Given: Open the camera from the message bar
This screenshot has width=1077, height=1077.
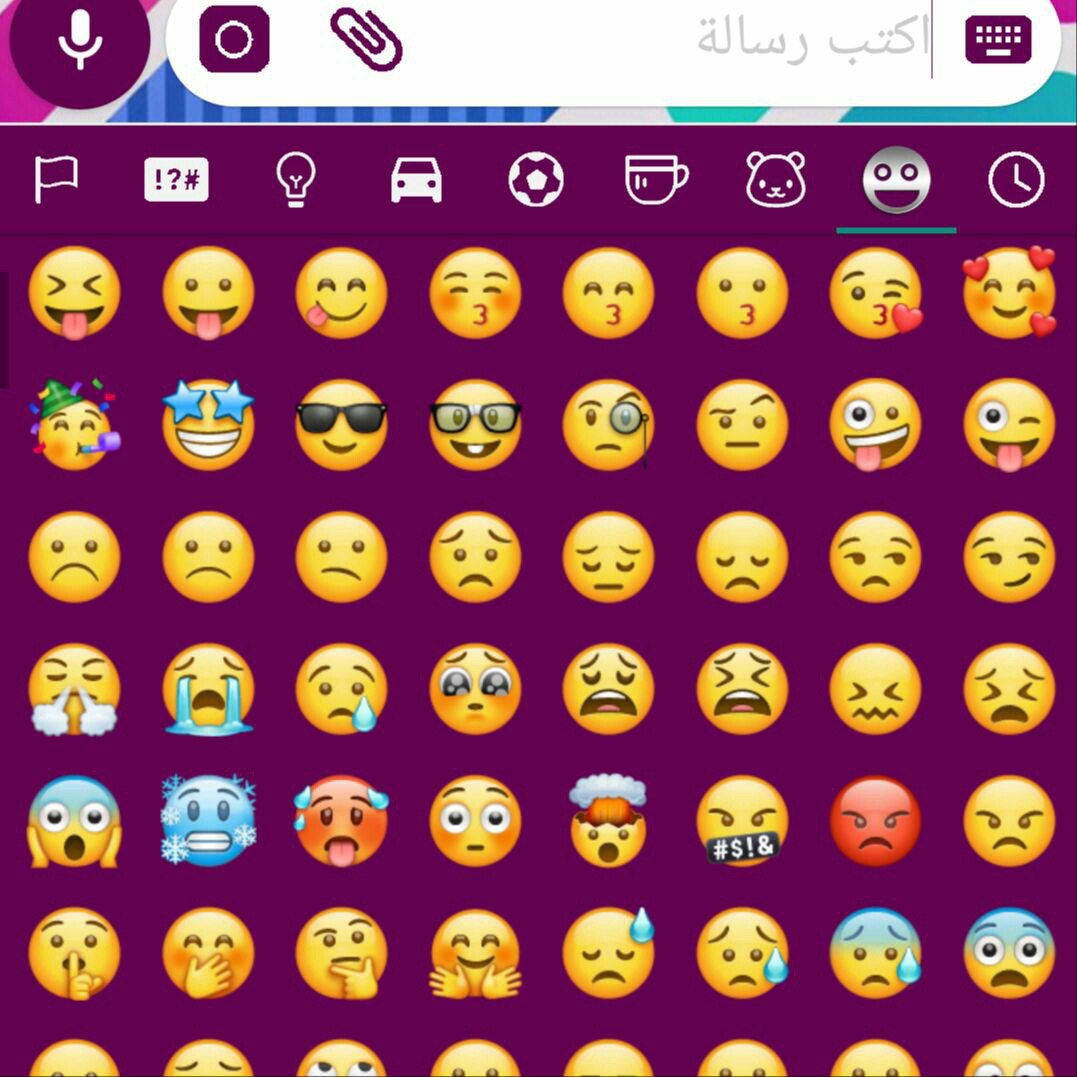Looking at the screenshot, I should pos(234,40).
